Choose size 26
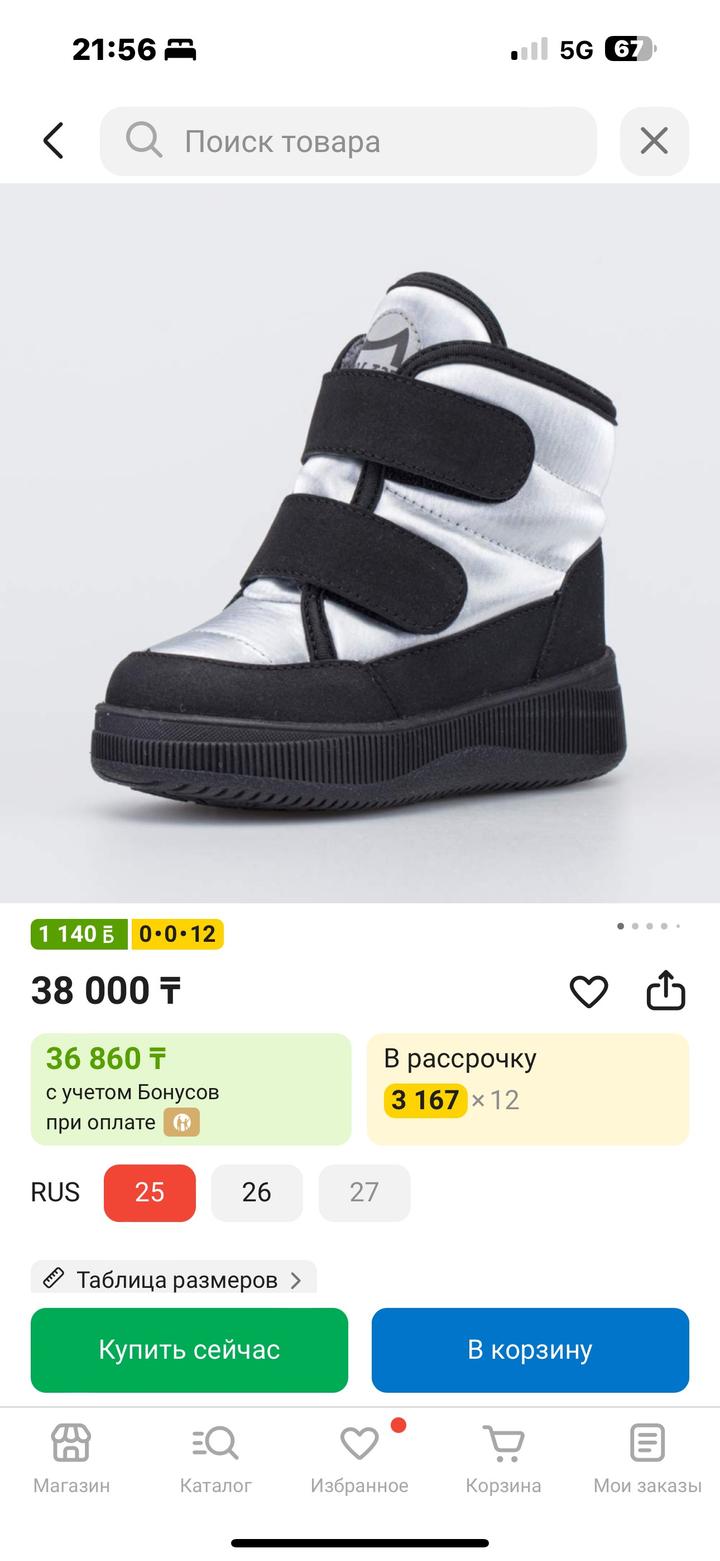This screenshot has height=1561, width=720. pyautogui.click(x=257, y=1192)
